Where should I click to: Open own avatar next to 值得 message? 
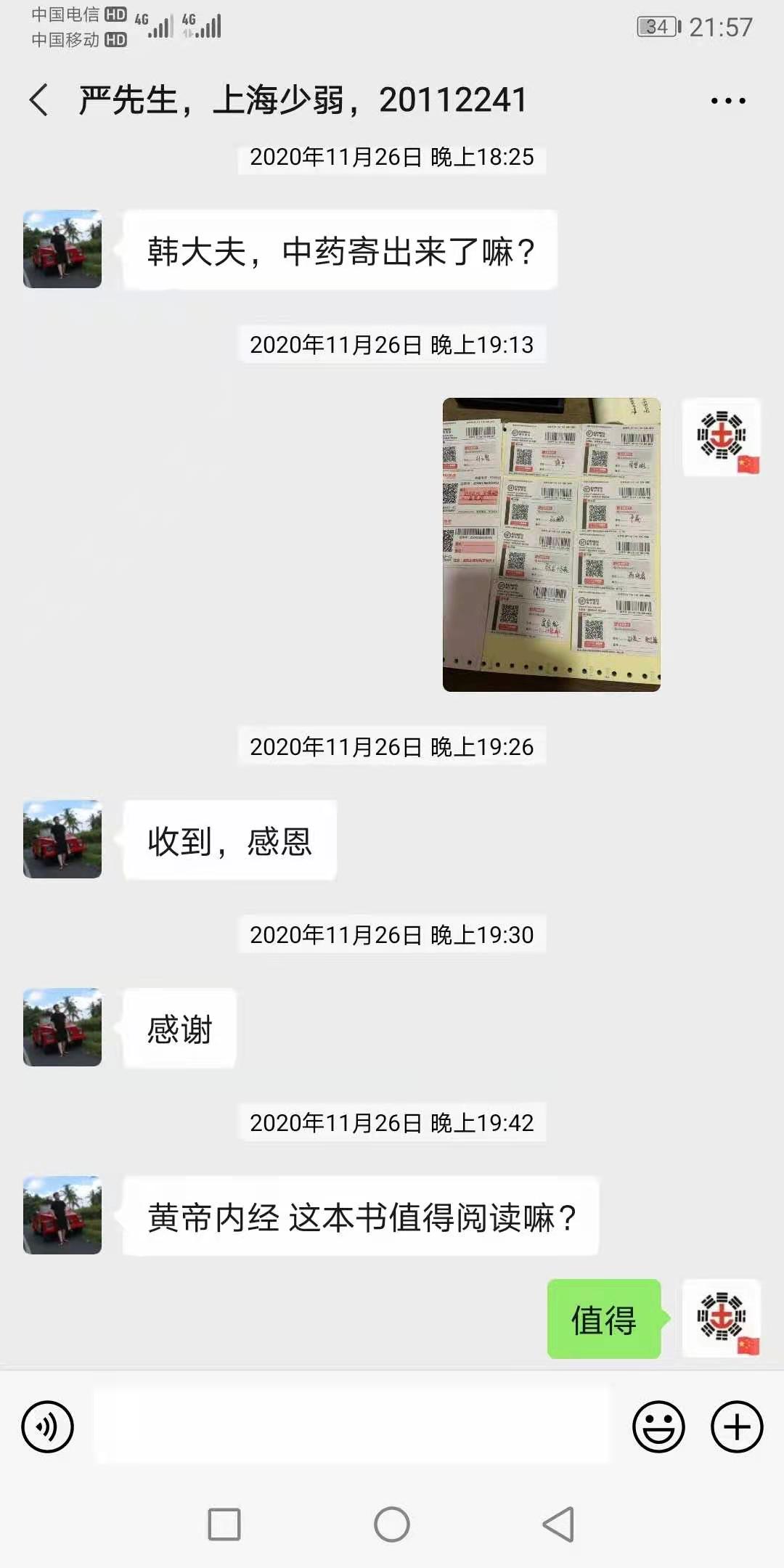click(x=722, y=1318)
